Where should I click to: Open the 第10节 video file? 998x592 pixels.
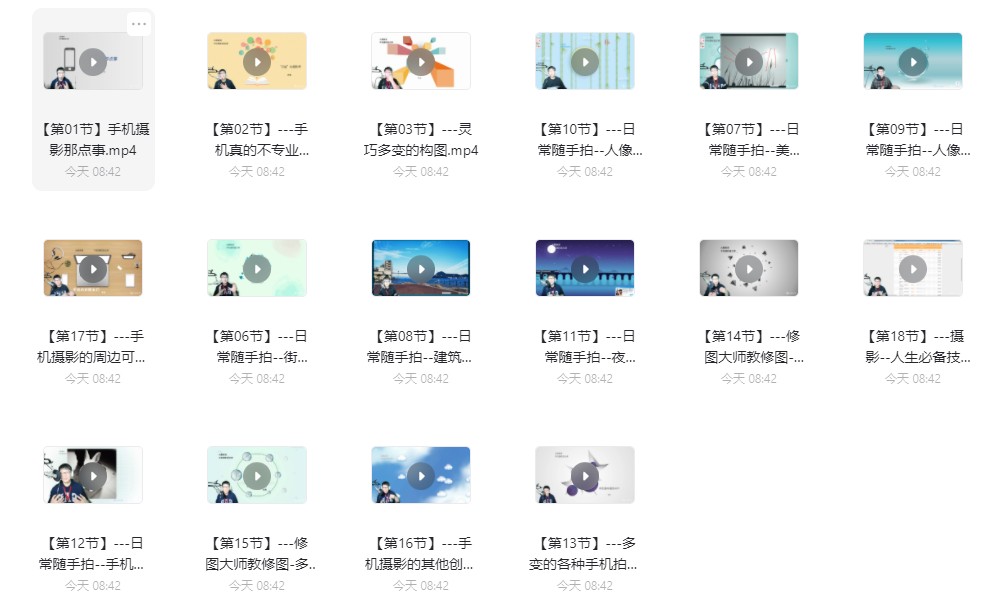585,61
